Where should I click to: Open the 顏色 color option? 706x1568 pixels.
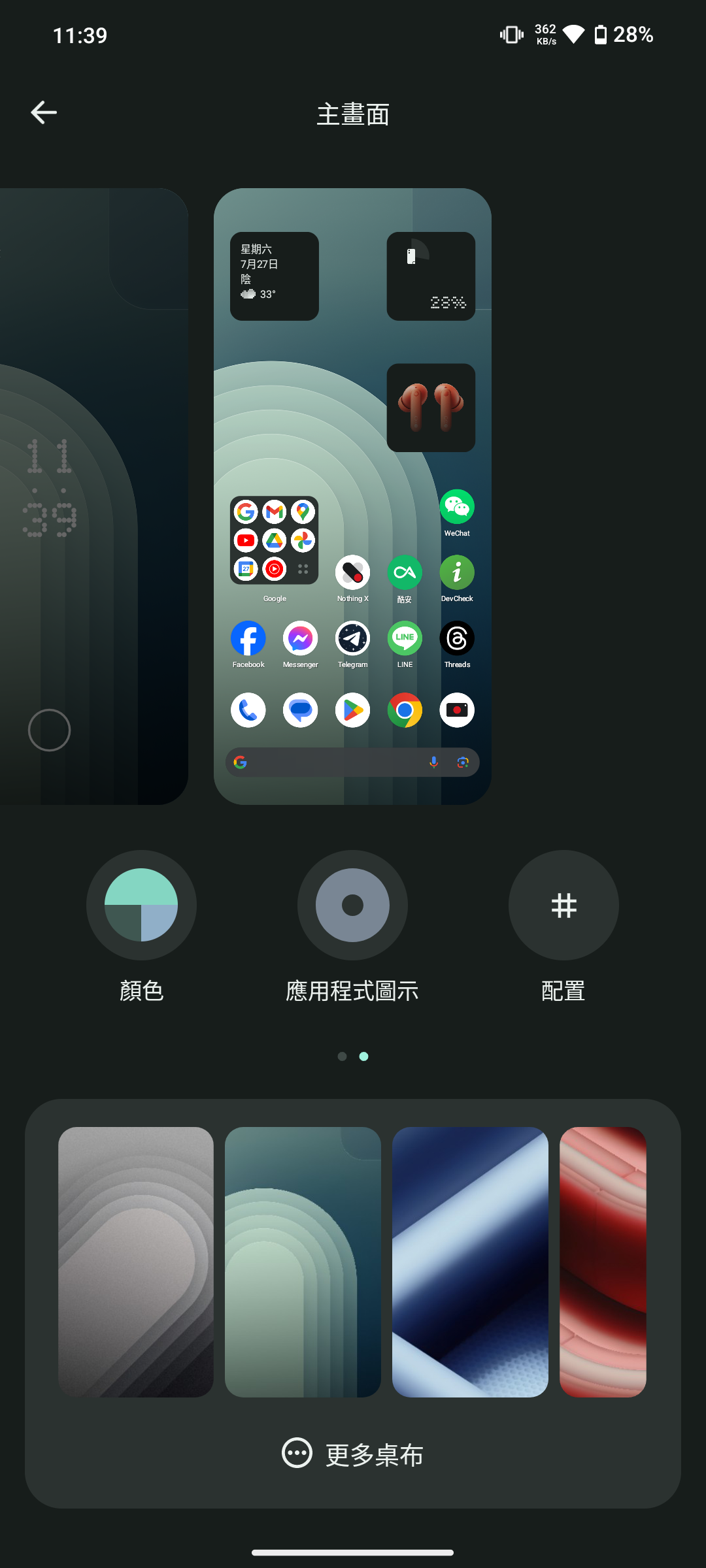[x=141, y=906]
